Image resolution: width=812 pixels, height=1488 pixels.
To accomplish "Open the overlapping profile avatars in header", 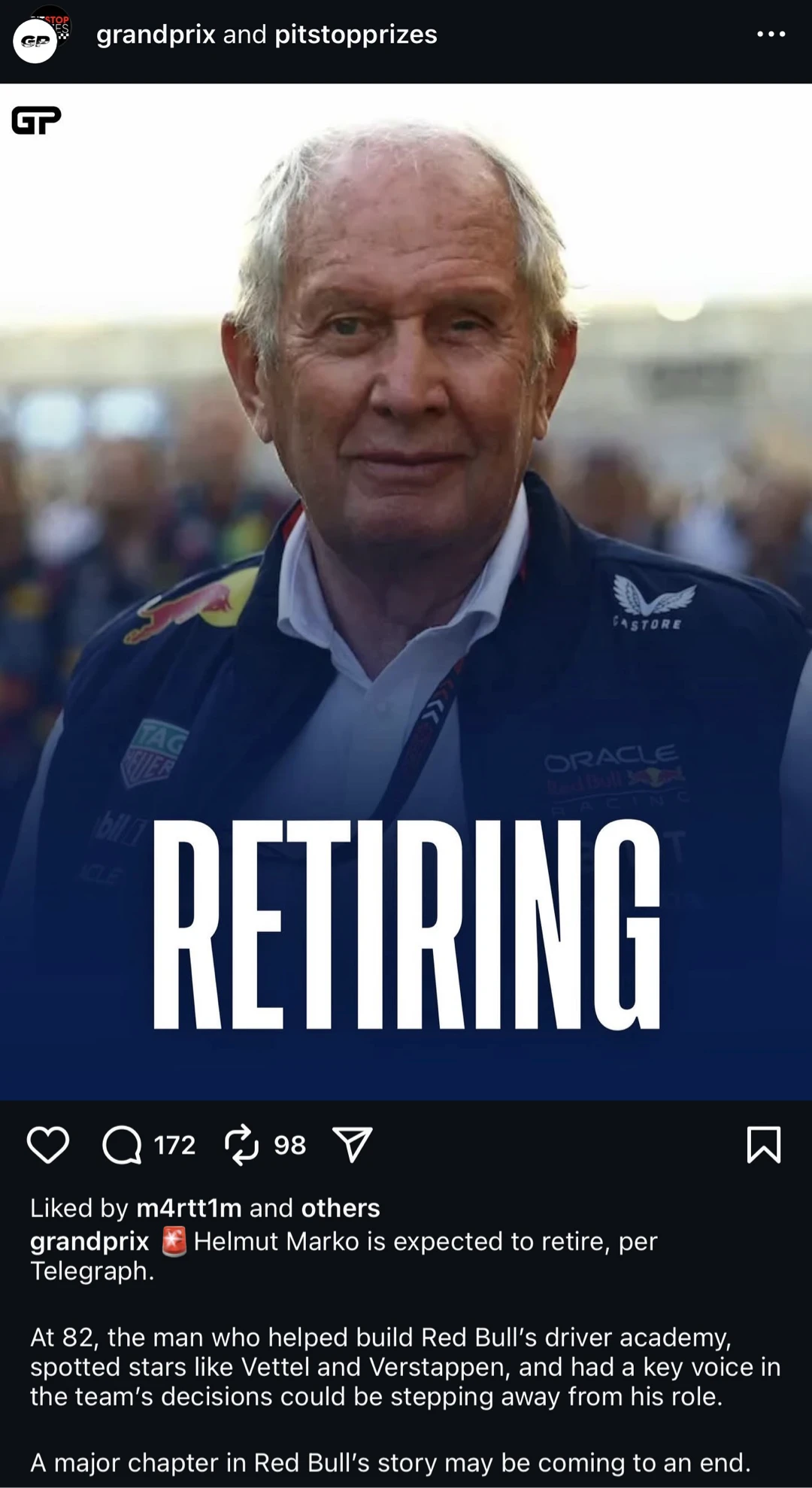I will [41, 35].
